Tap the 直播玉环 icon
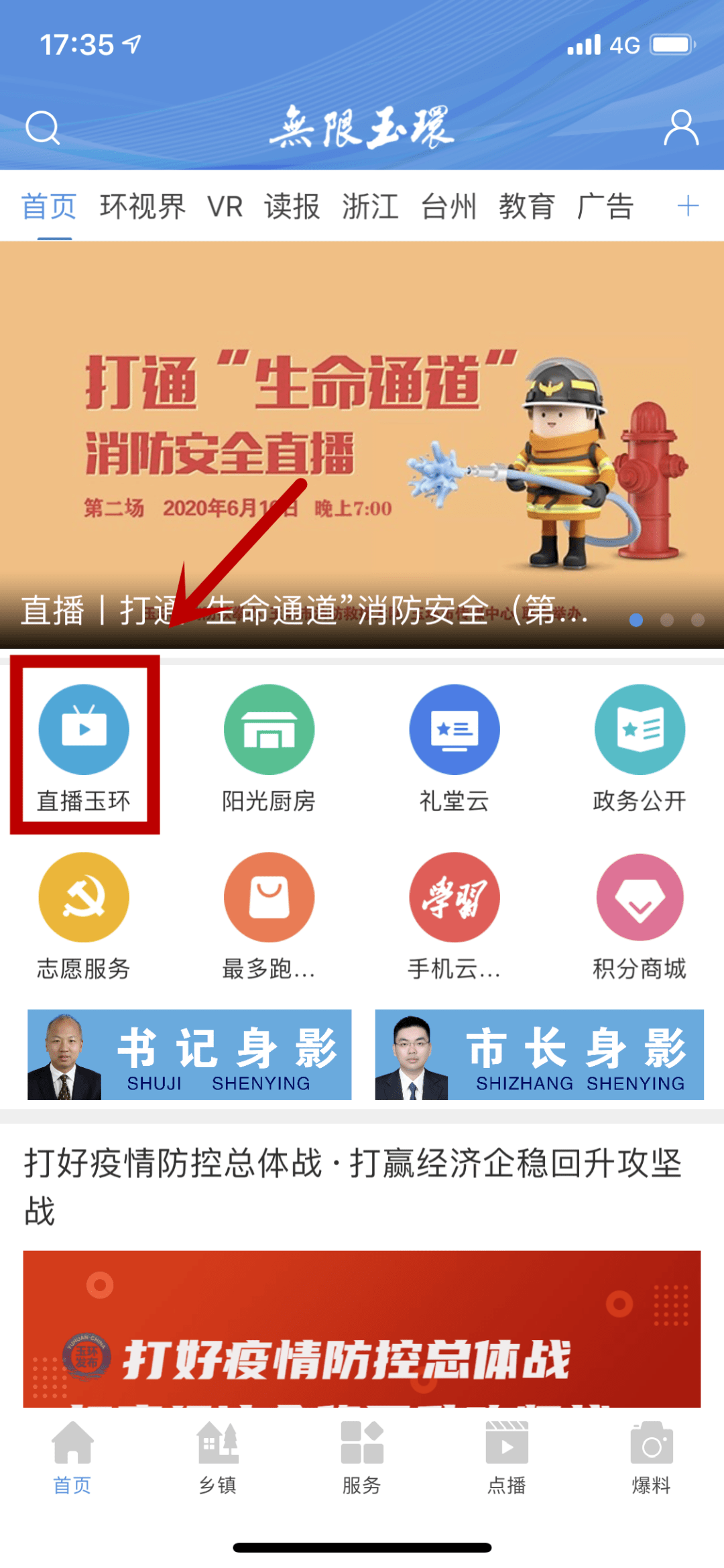This screenshot has width=724, height=1568. 84,747
